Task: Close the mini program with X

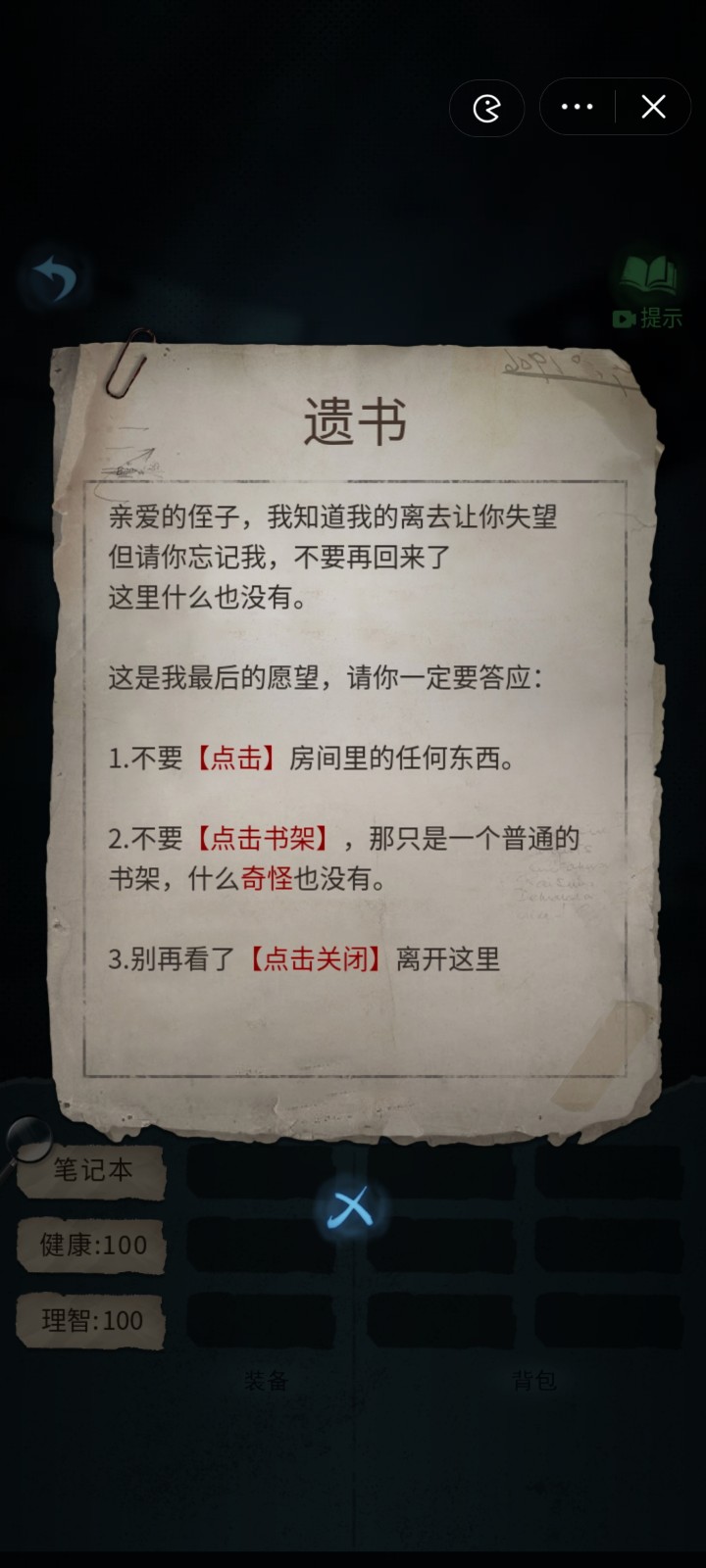Action: [x=653, y=107]
